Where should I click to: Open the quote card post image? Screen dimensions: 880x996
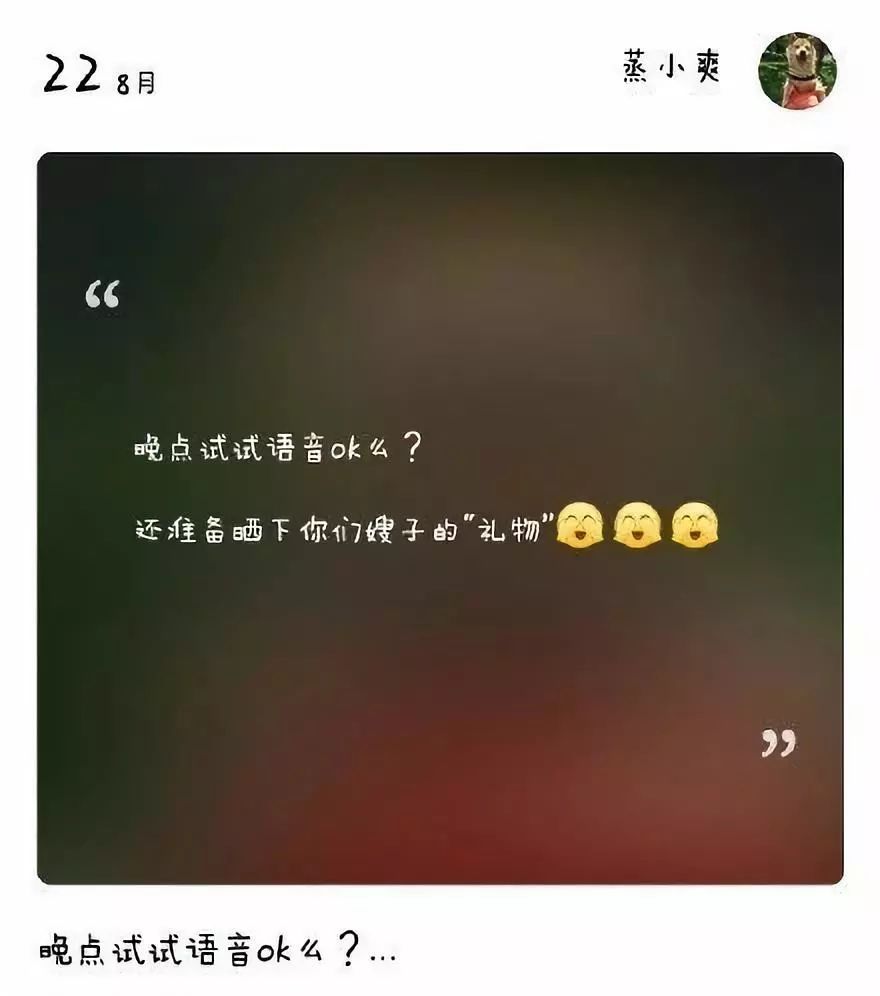pos(440,518)
